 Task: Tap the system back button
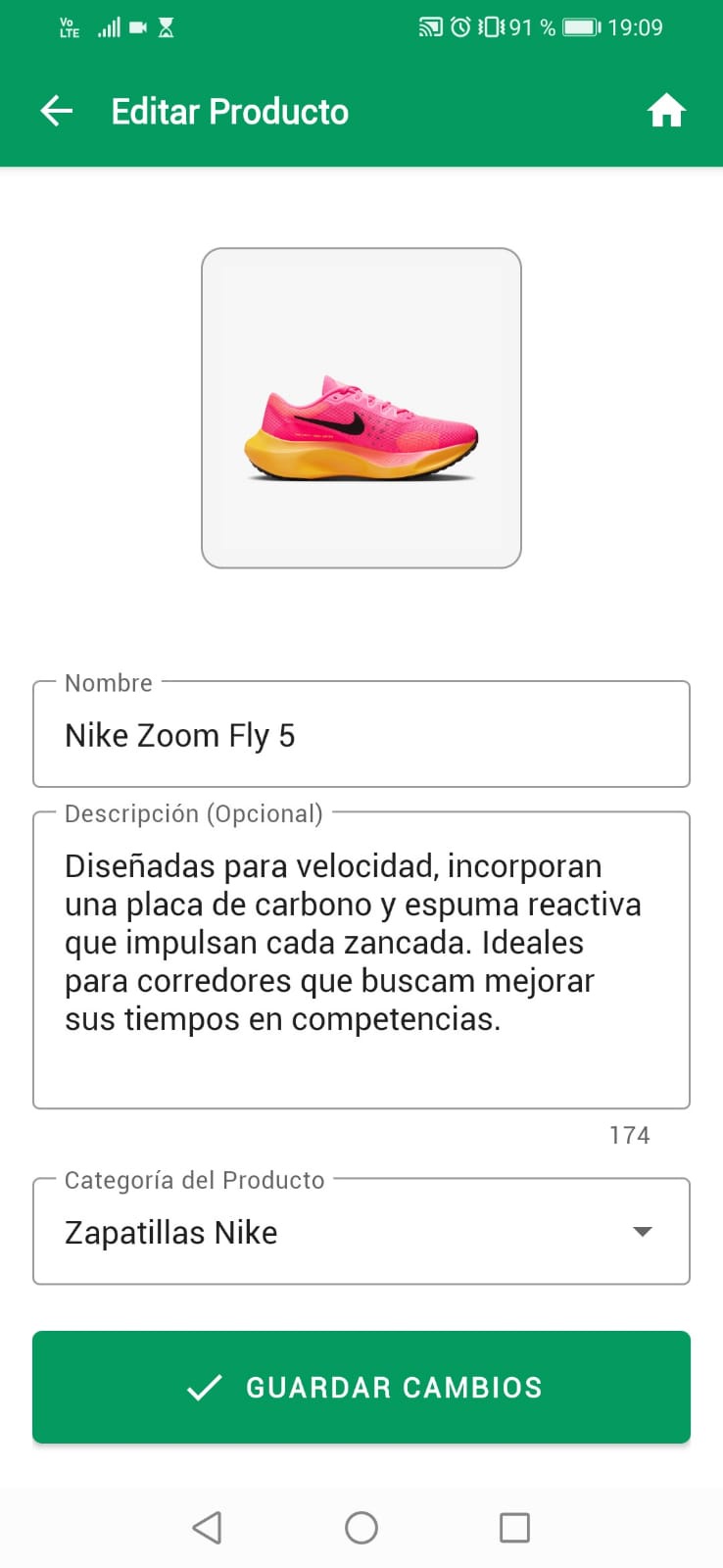click(207, 1527)
